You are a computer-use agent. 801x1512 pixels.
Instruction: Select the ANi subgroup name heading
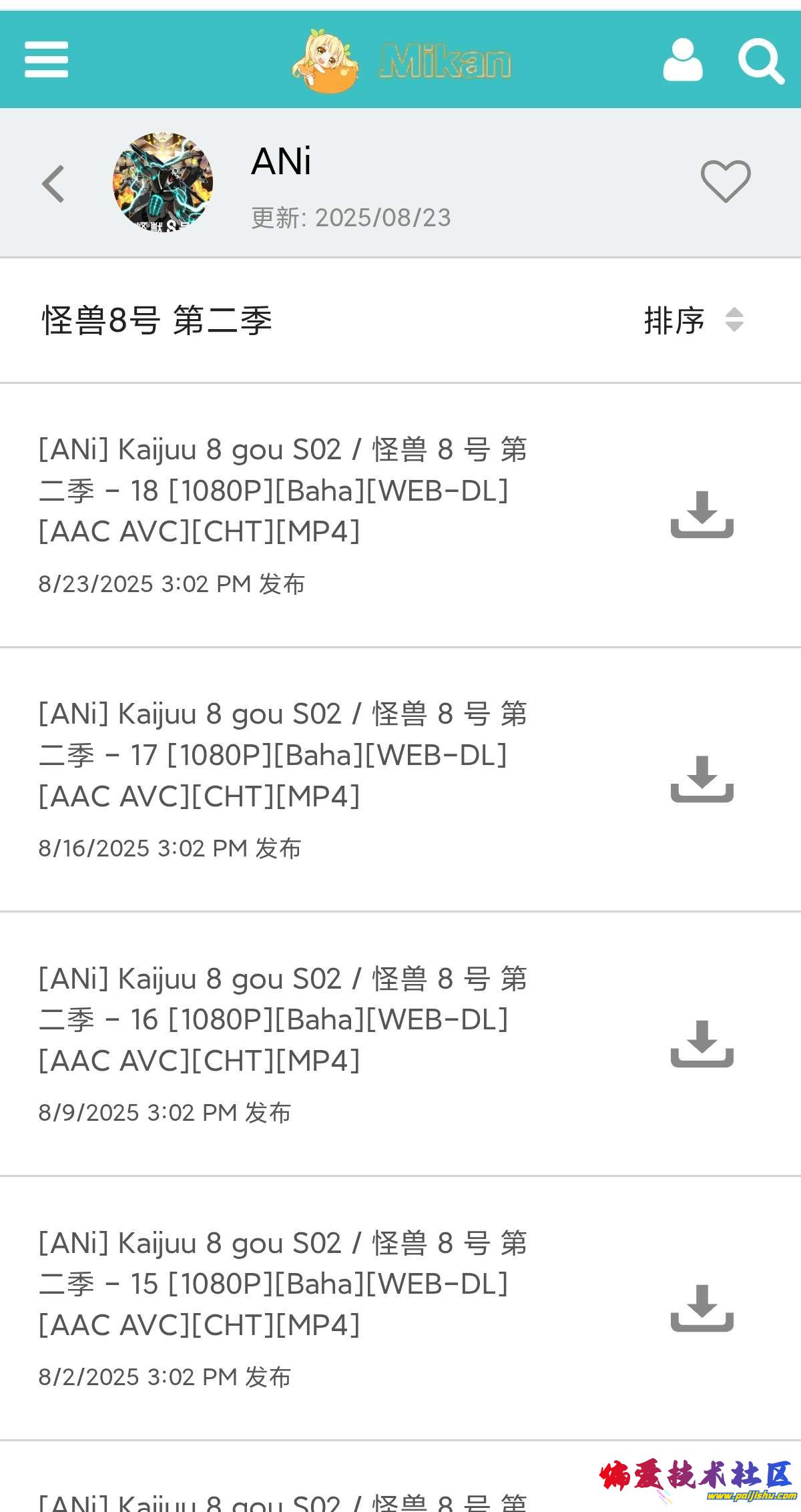281,162
